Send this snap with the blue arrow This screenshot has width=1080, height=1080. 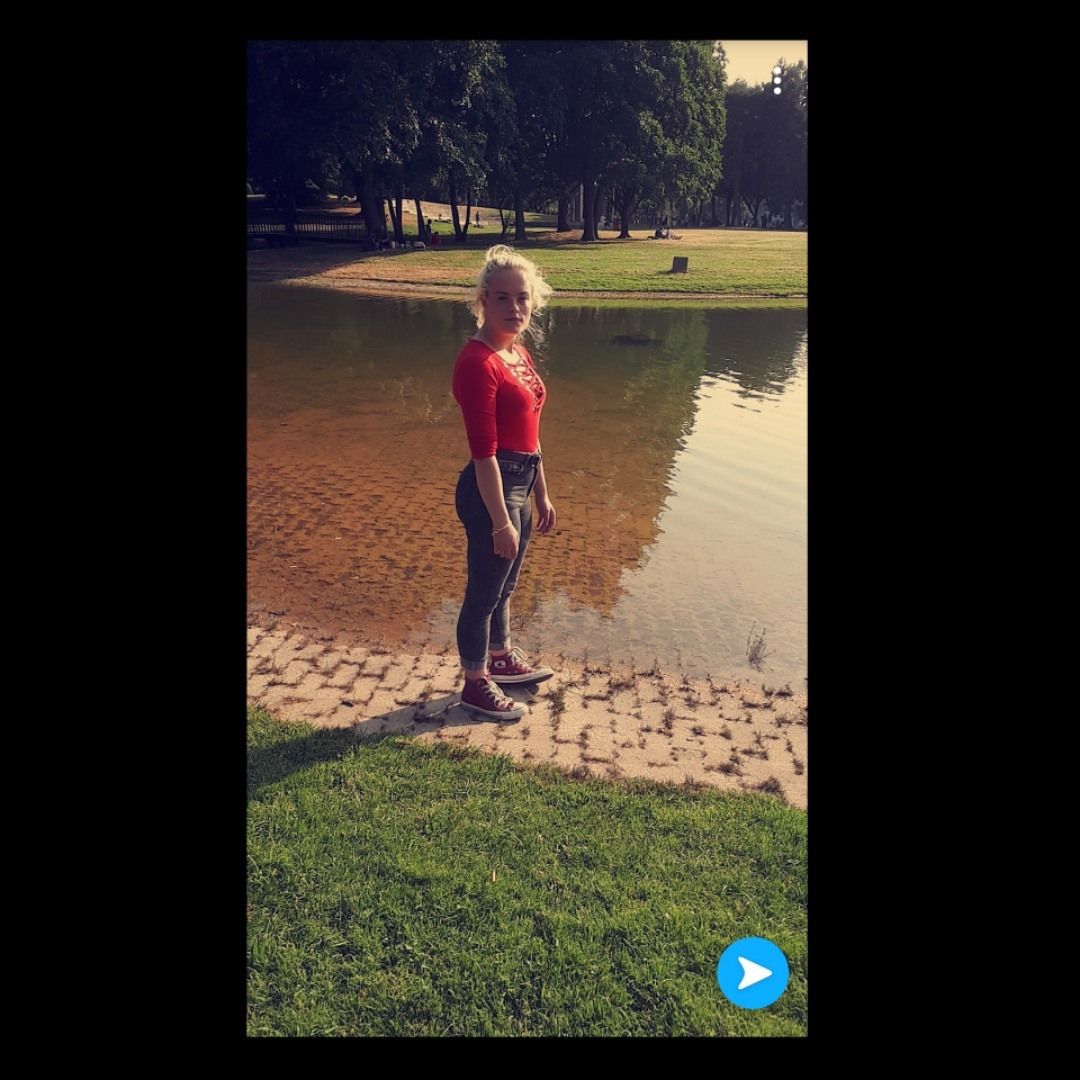(x=753, y=973)
